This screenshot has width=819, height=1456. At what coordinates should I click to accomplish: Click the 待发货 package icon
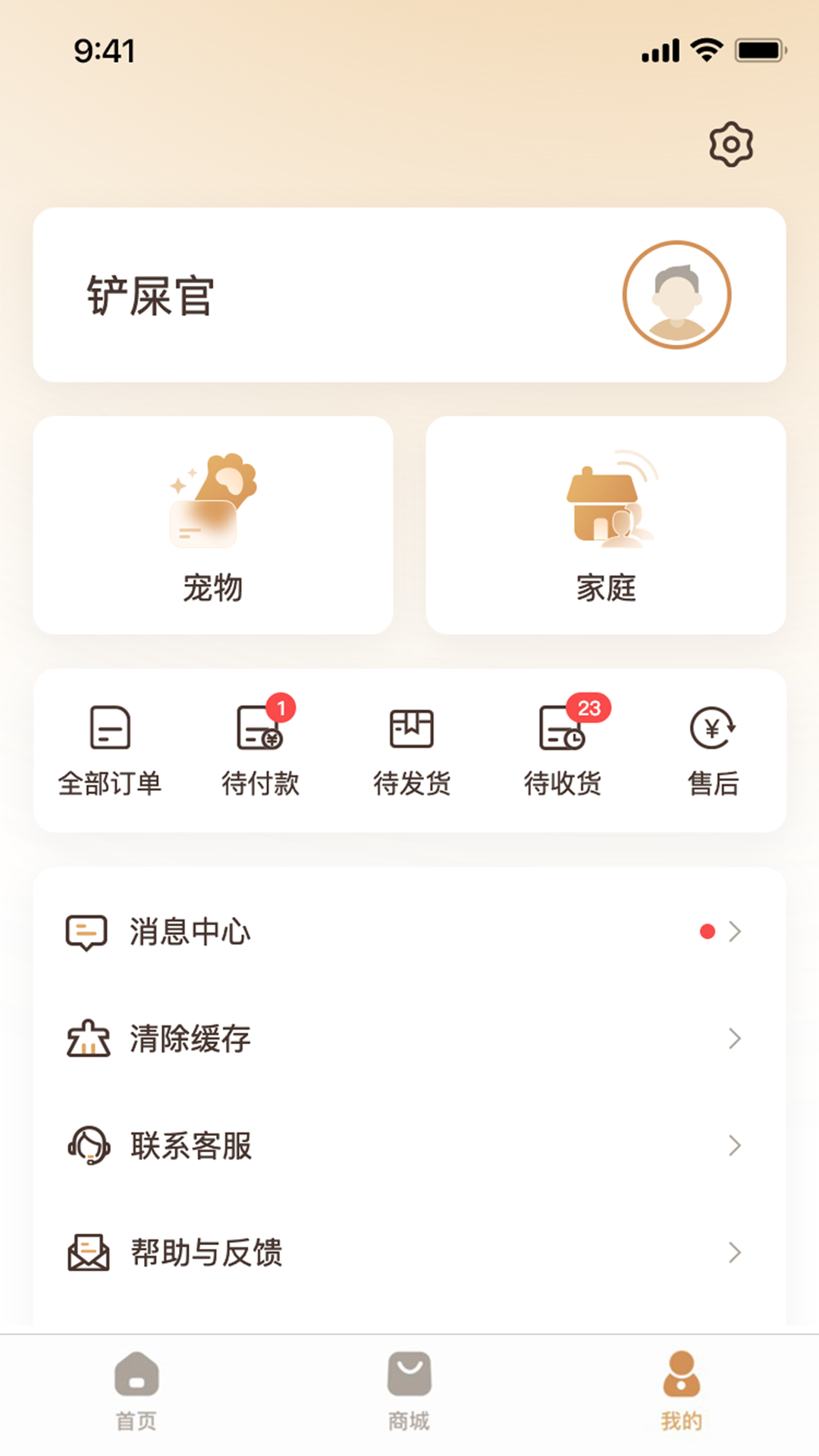(412, 730)
